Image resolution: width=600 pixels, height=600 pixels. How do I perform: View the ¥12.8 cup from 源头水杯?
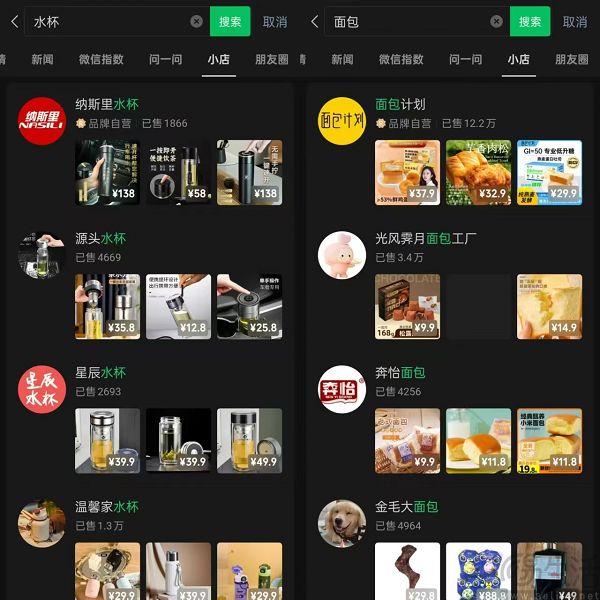(178, 306)
